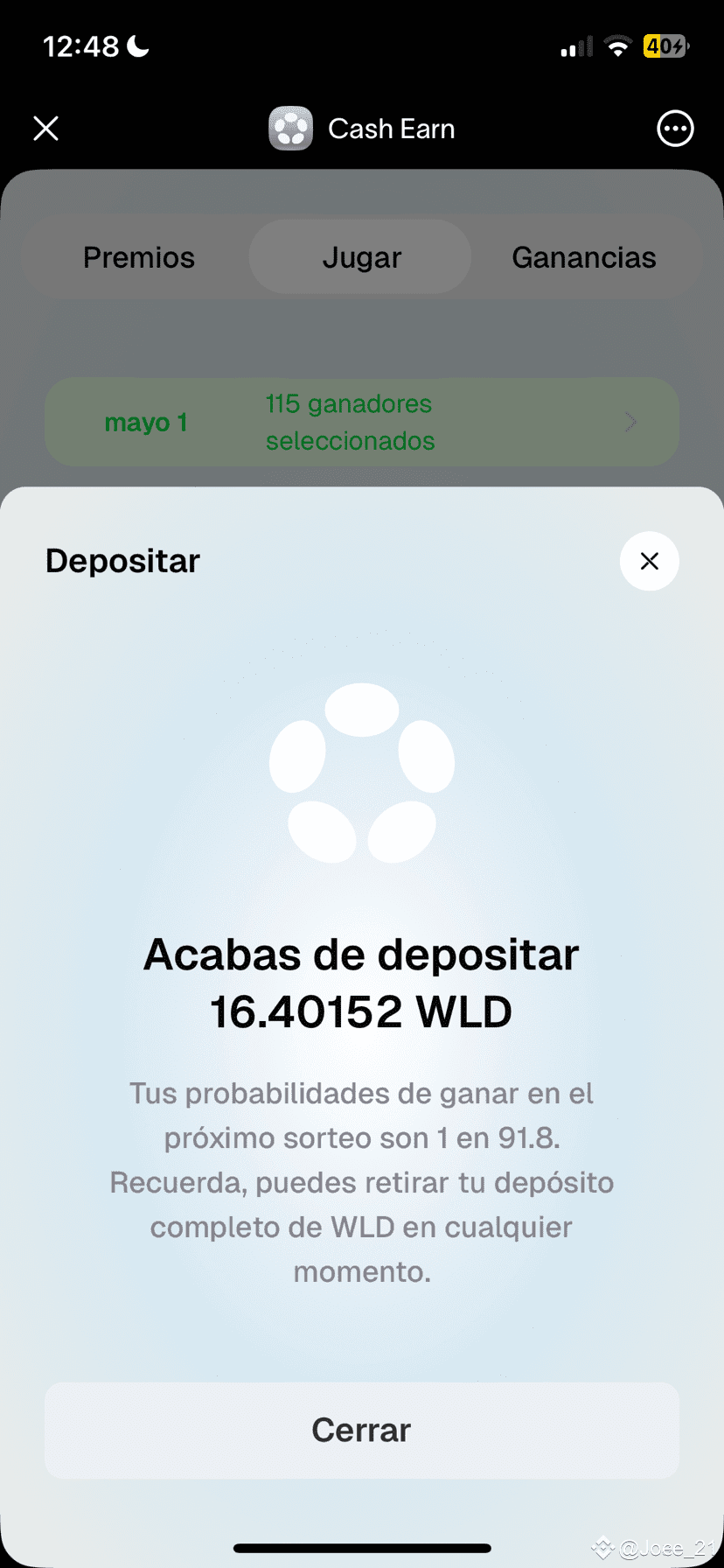
Task: Tap the X to exit the Cash Earn mini app
Action: (x=45, y=129)
